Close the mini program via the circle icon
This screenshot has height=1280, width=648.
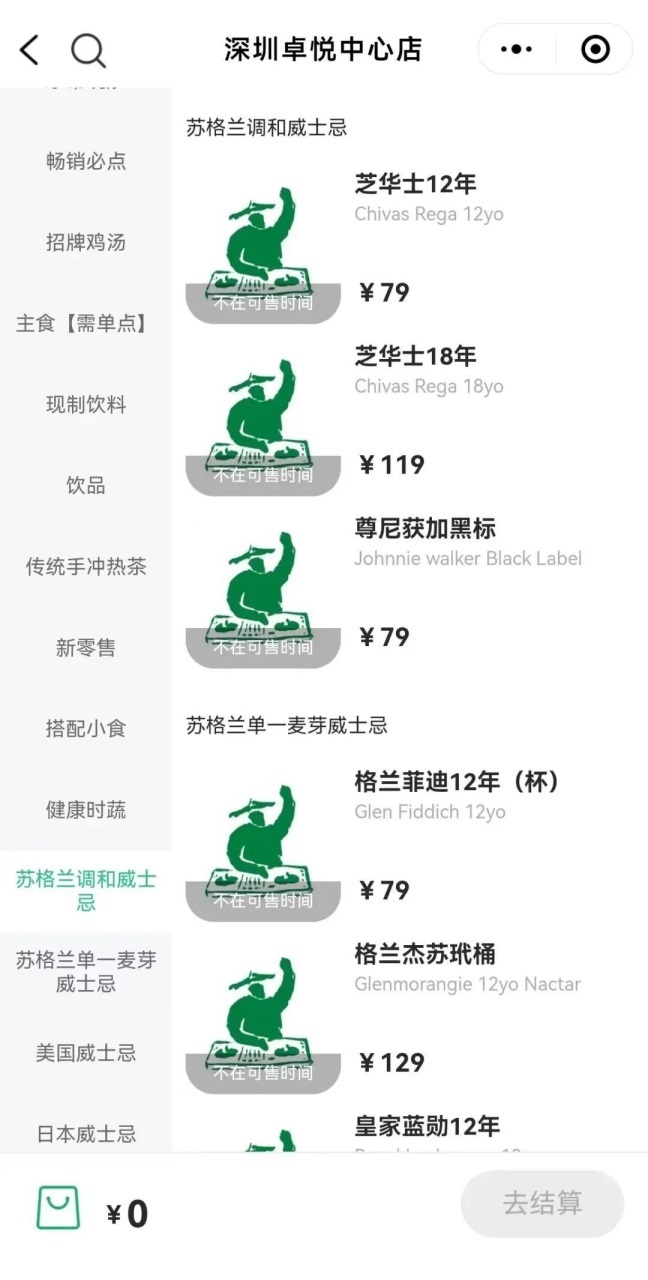595,49
